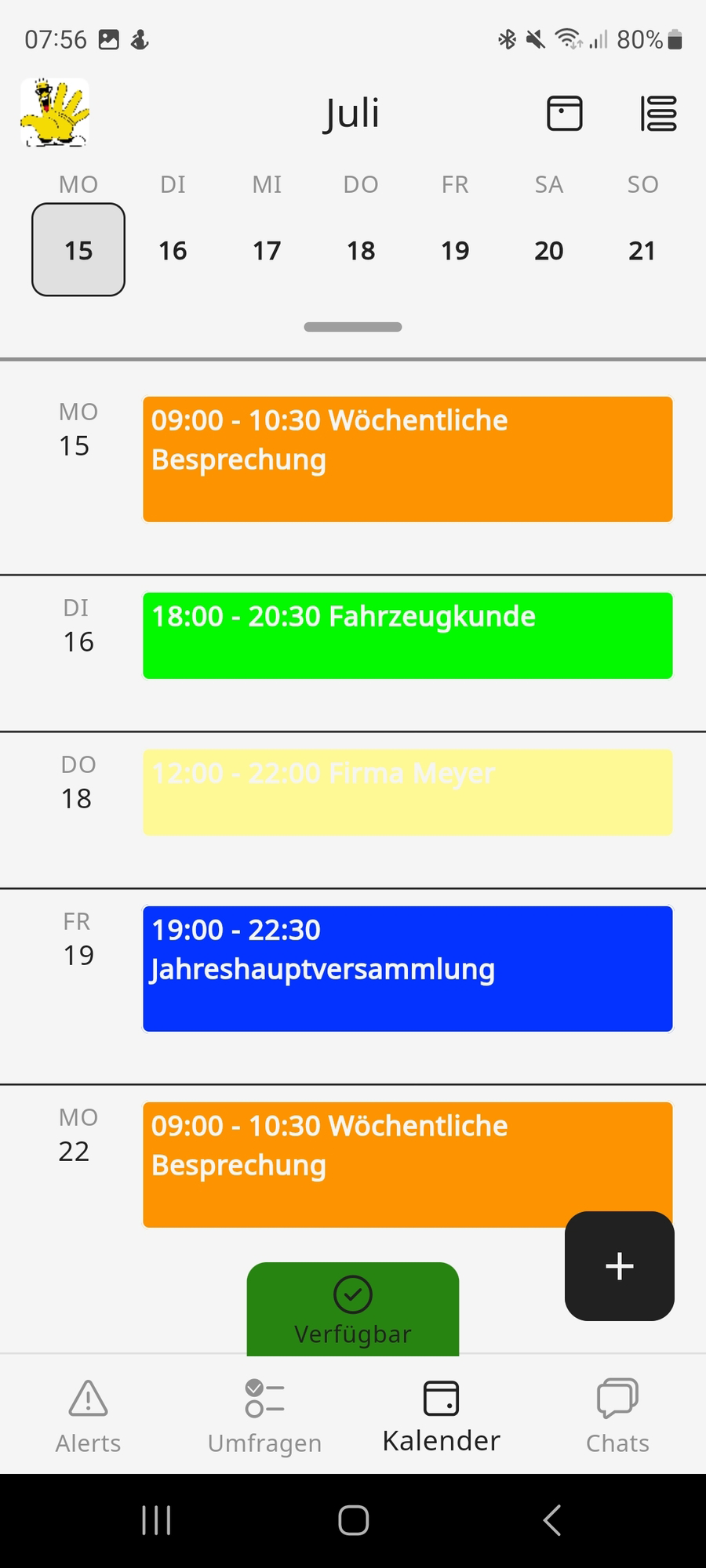Toggle availability with the Verfügbar button

352,1309
